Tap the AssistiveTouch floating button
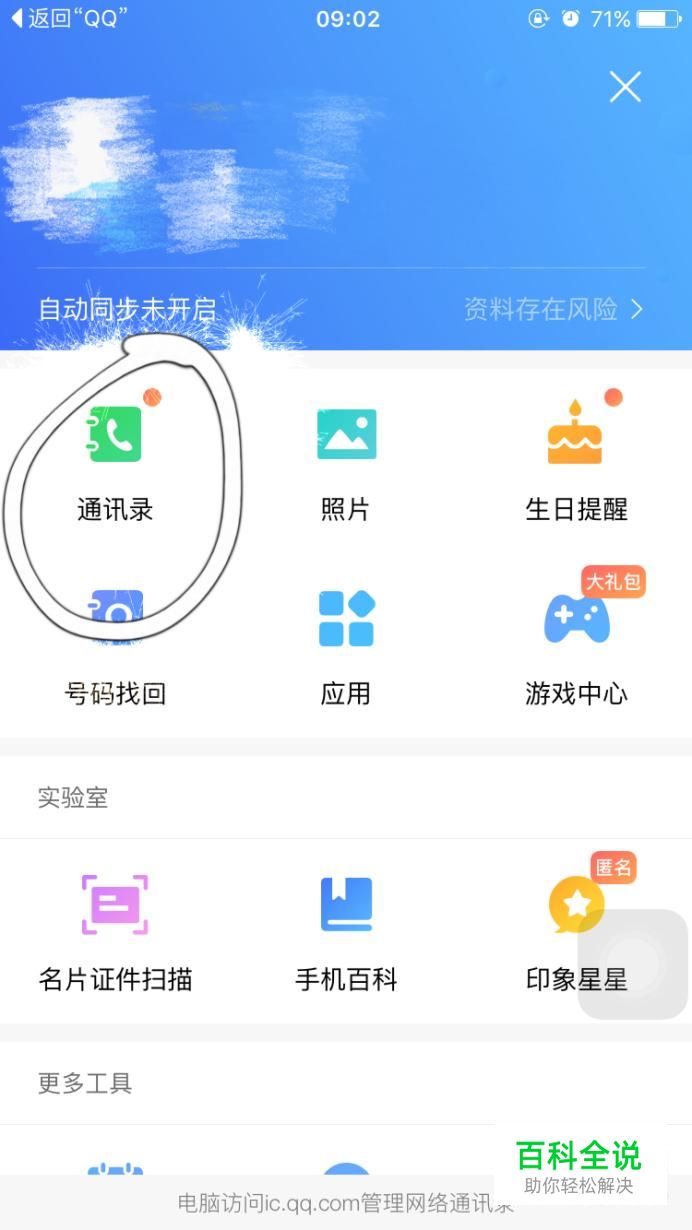The height and width of the screenshot is (1230, 692). click(634, 964)
